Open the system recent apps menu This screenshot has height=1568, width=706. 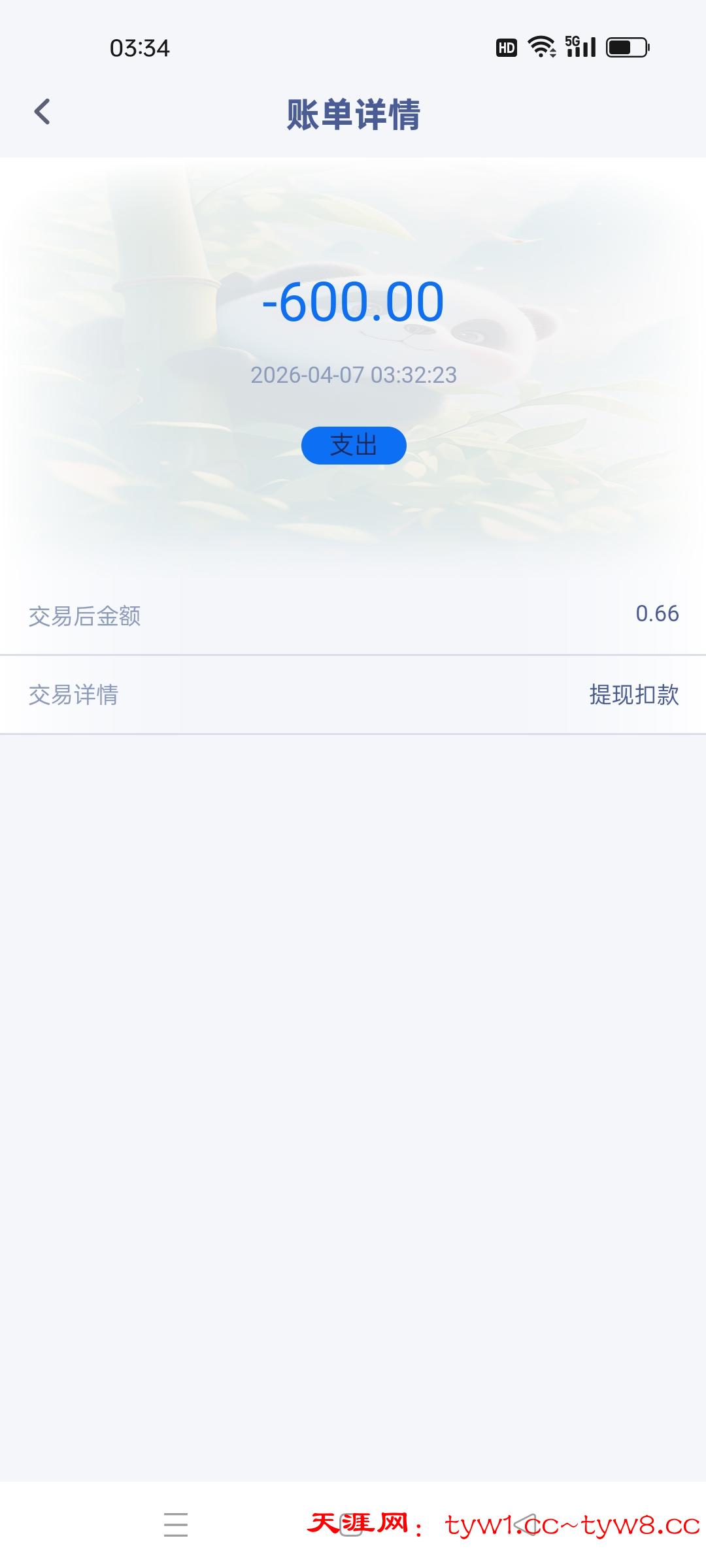coord(176,1525)
